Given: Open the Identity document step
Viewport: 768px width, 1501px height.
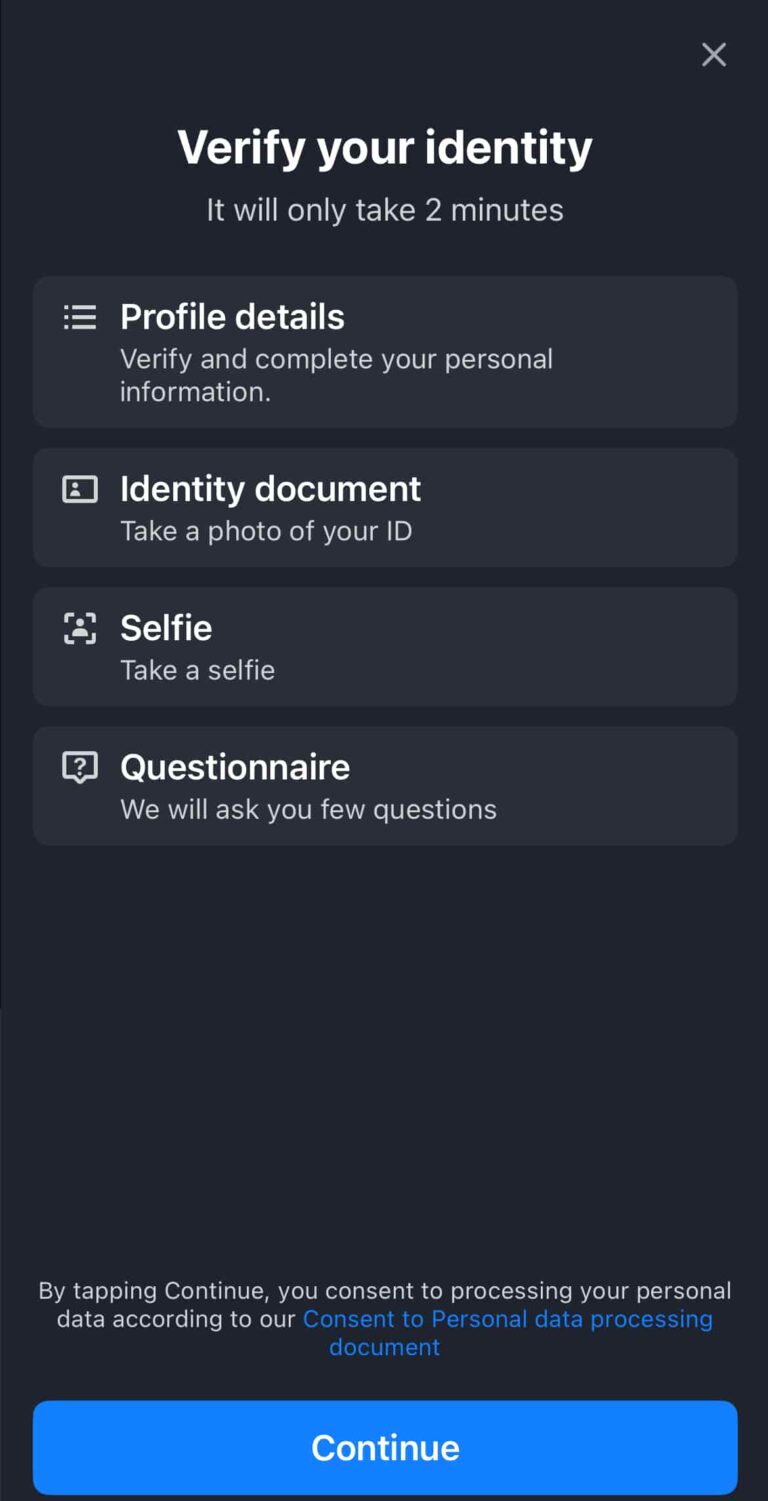Looking at the screenshot, I should [384, 507].
